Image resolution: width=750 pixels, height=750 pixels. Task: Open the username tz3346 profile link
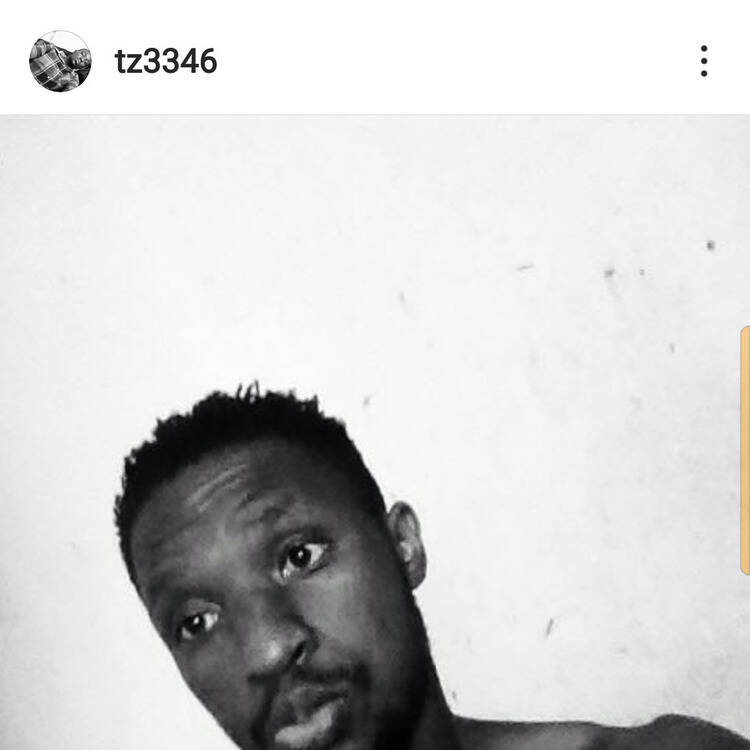[x=166, y=62]
